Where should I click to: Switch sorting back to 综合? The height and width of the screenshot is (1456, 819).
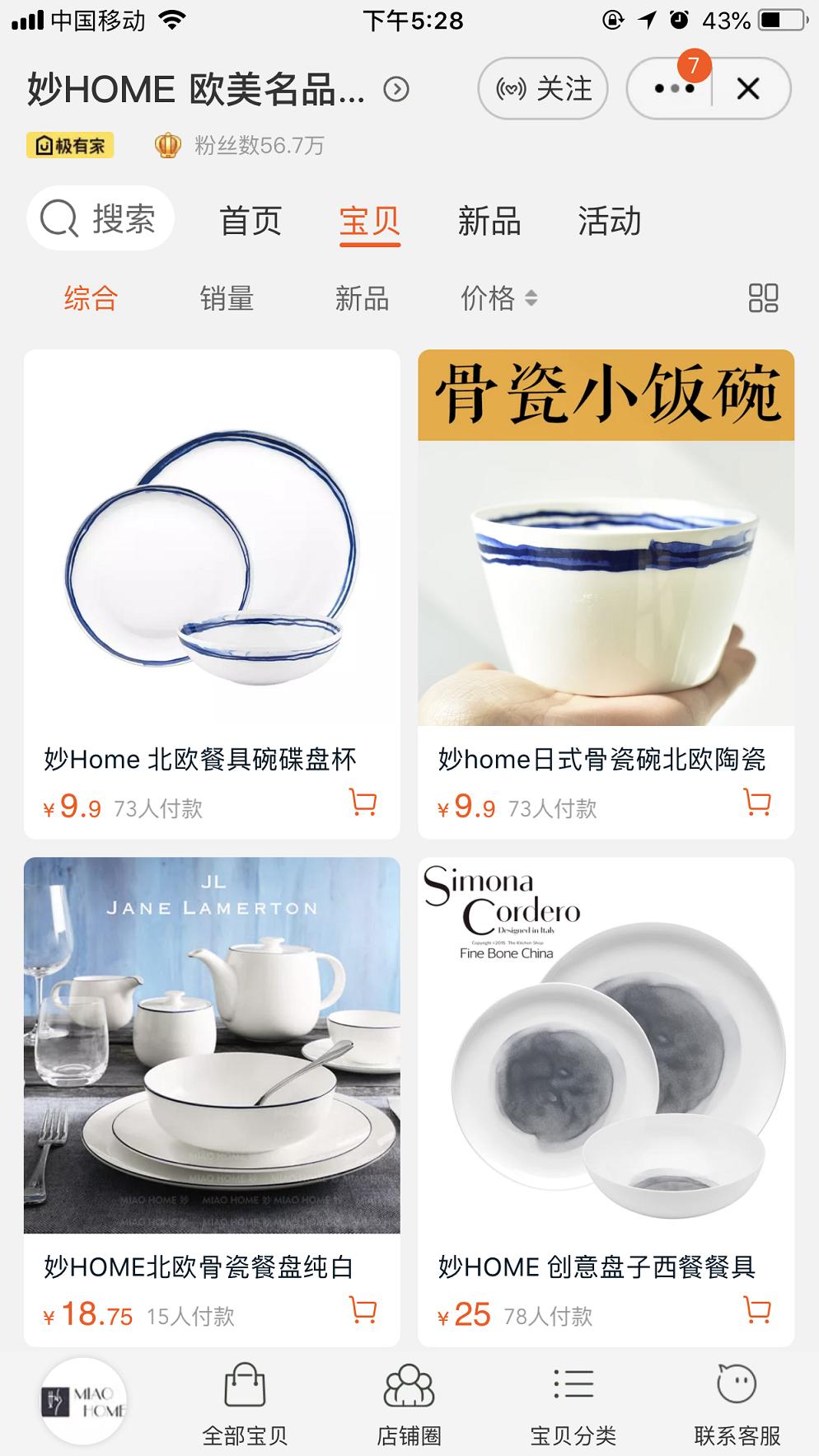tap(89, 299)
